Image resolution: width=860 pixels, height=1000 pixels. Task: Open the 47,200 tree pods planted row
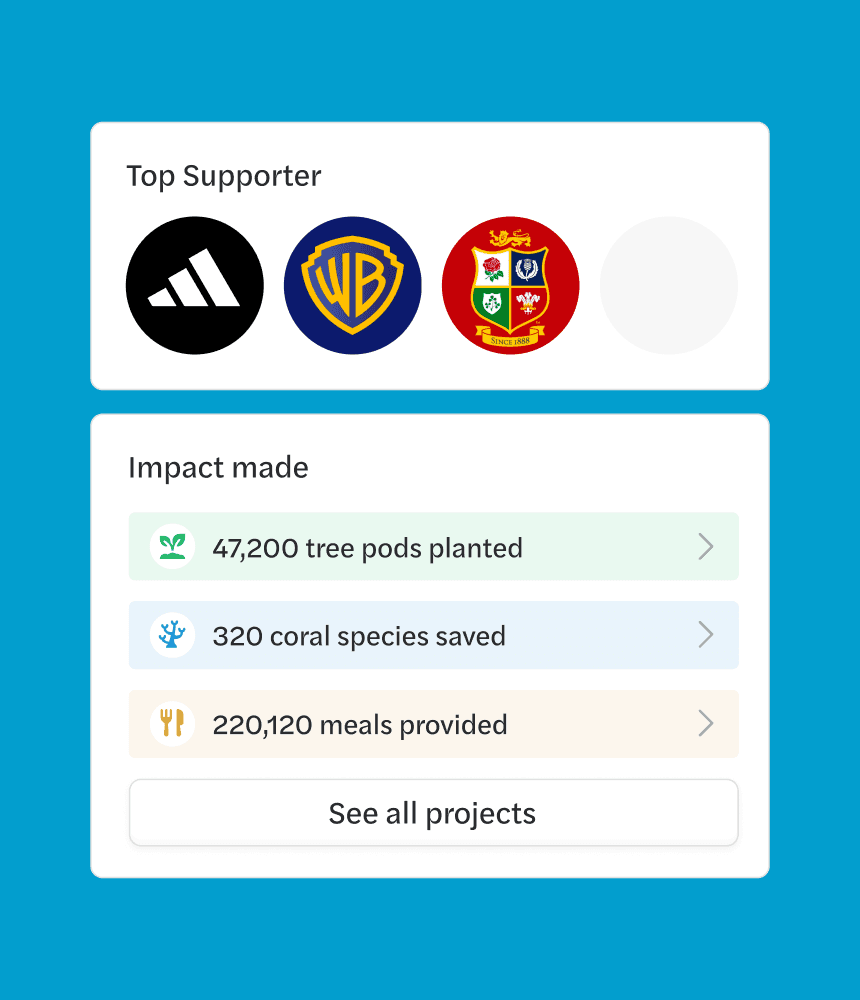pos(434,547)
